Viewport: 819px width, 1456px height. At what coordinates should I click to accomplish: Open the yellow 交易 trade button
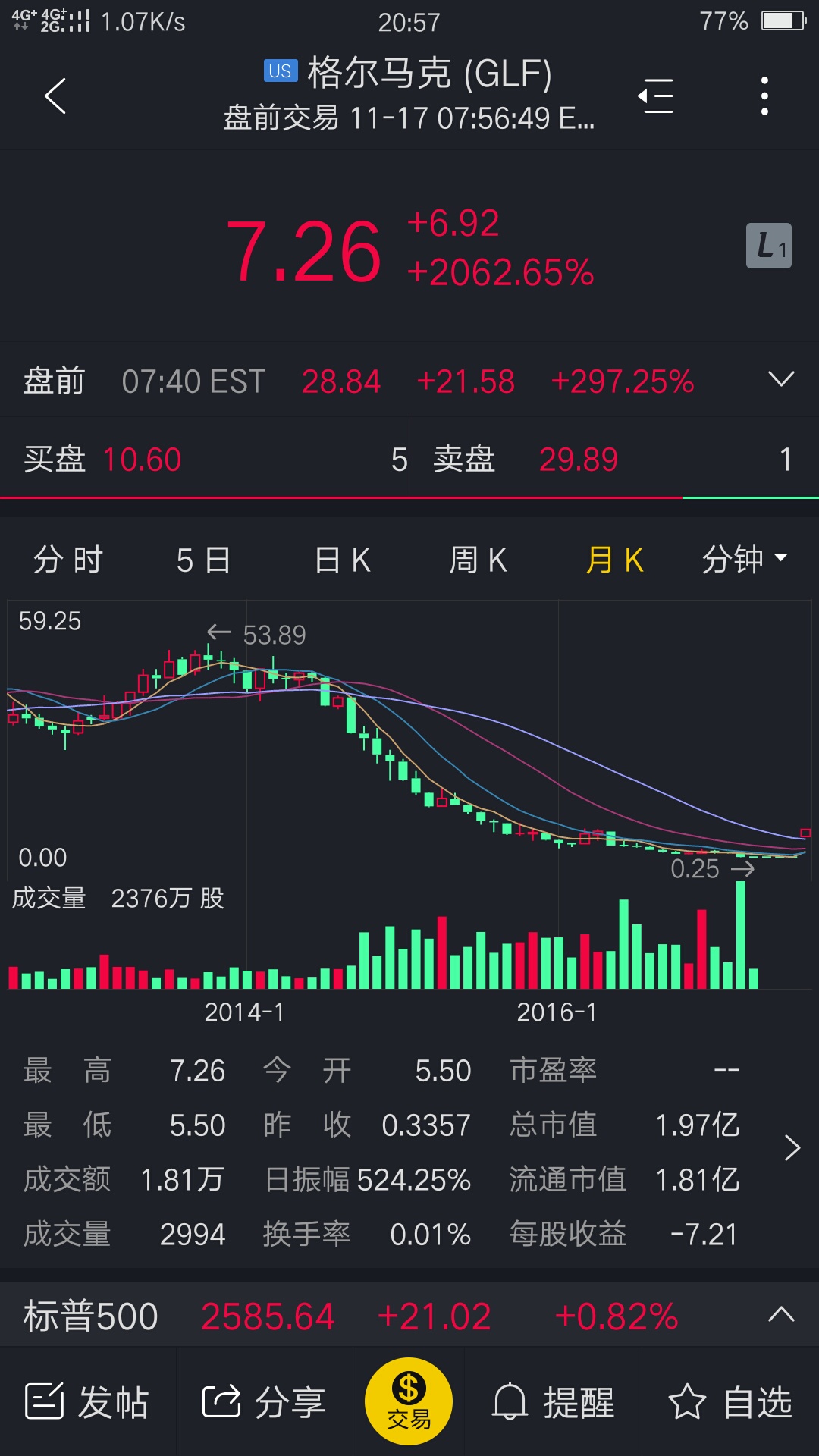coord(409,1401)
